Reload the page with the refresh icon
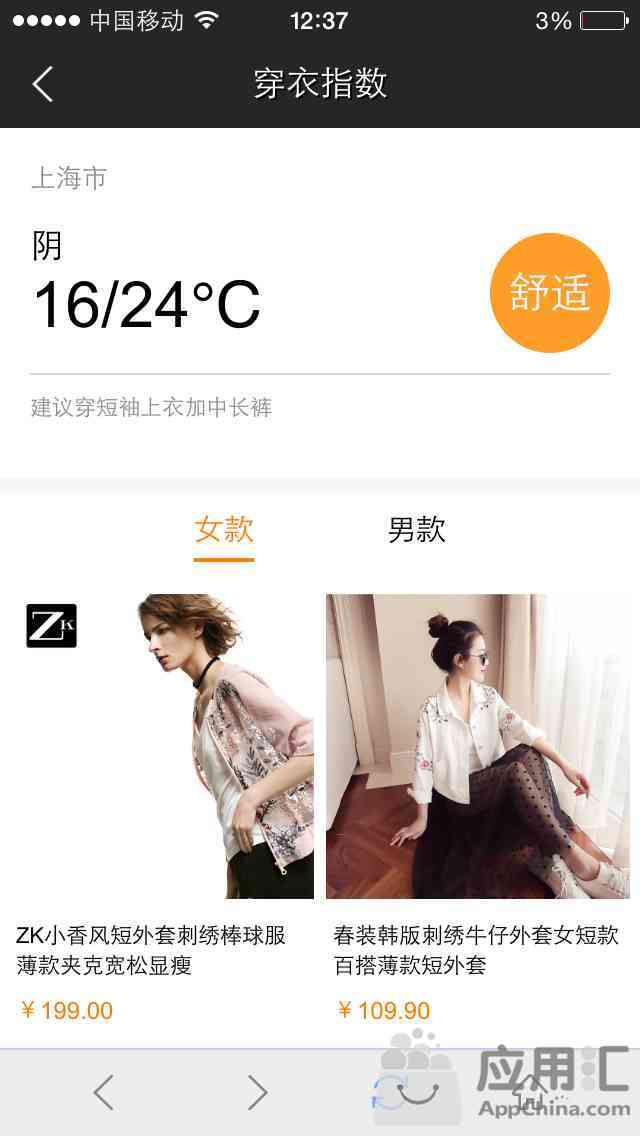The width and height of the screenshot is (640, 1136). [x=388, y=1093]
